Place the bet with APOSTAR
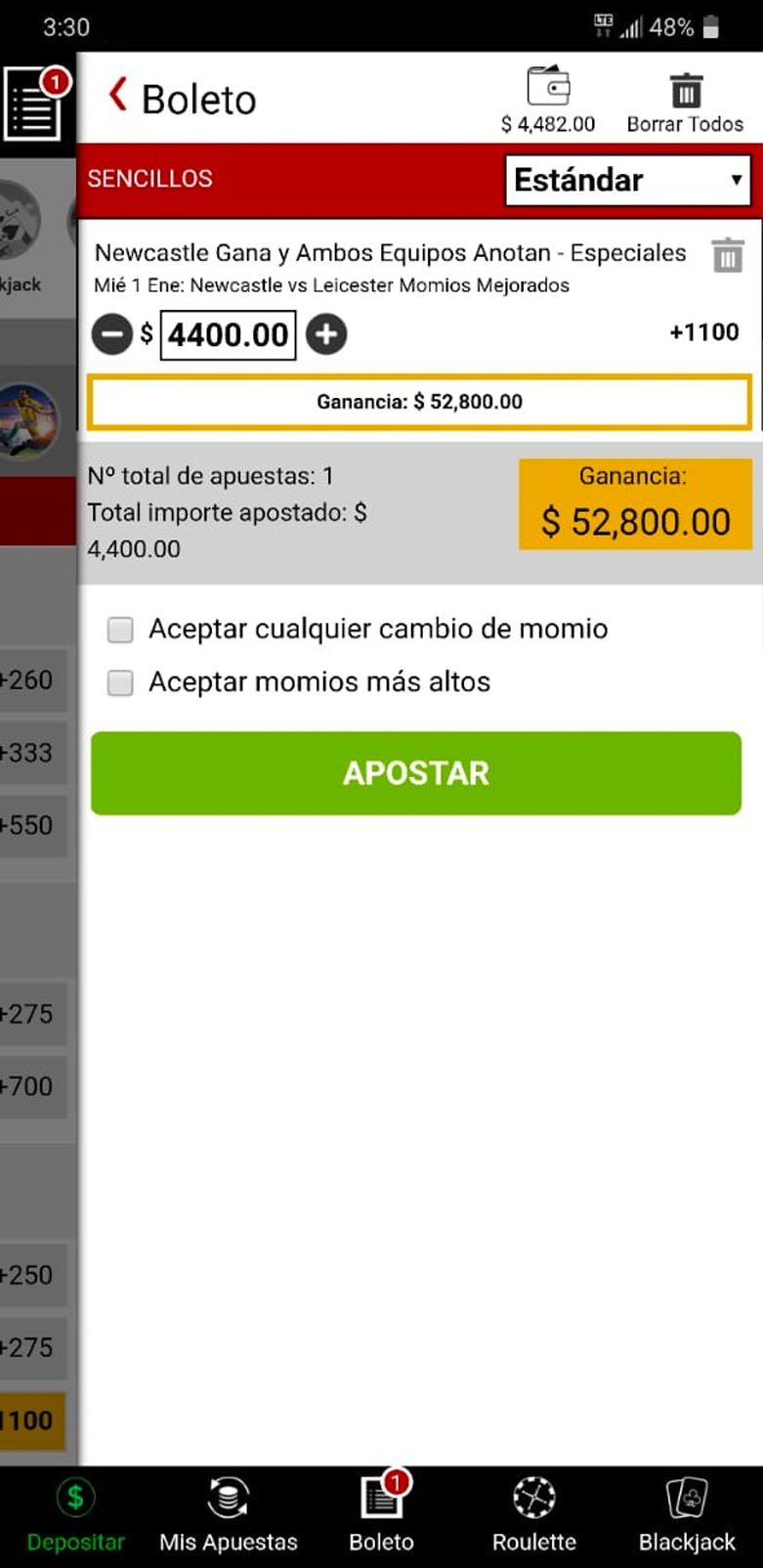This screenshot has width=763, height=1568. pos(416,773)
